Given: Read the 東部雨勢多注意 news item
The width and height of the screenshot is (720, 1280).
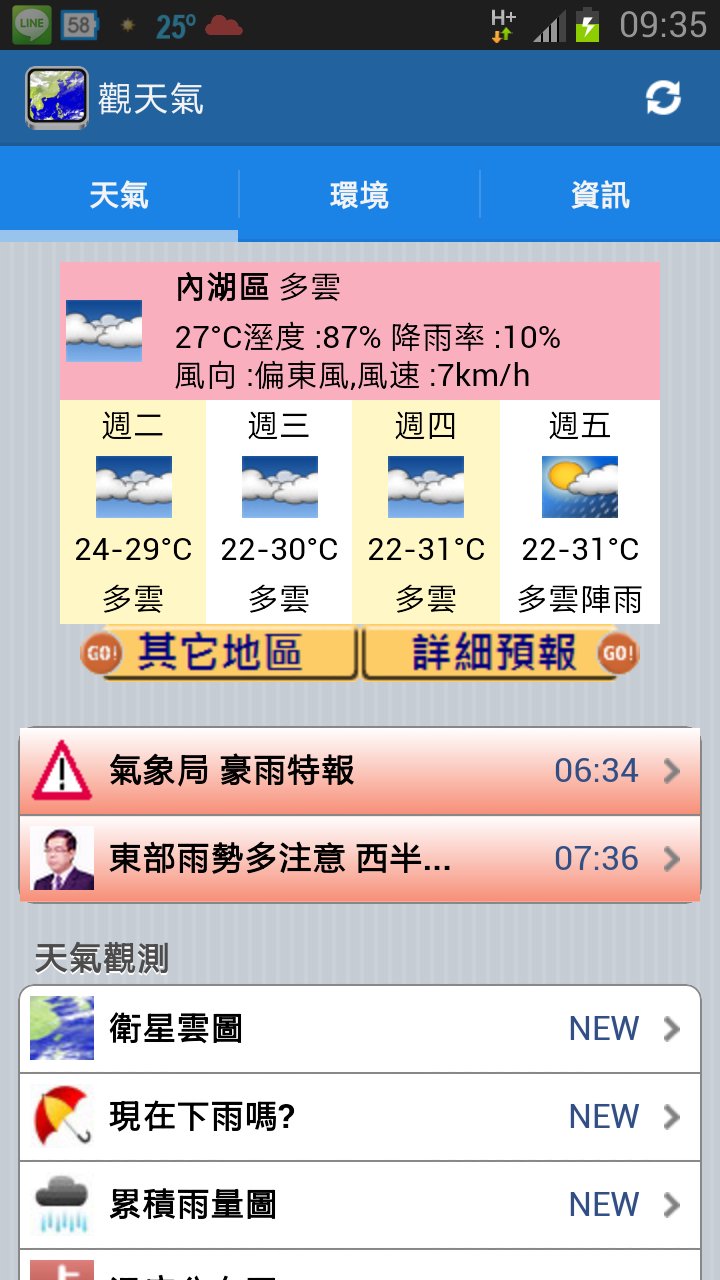Looking at the screenshot, I should click(x=360, y=859).
